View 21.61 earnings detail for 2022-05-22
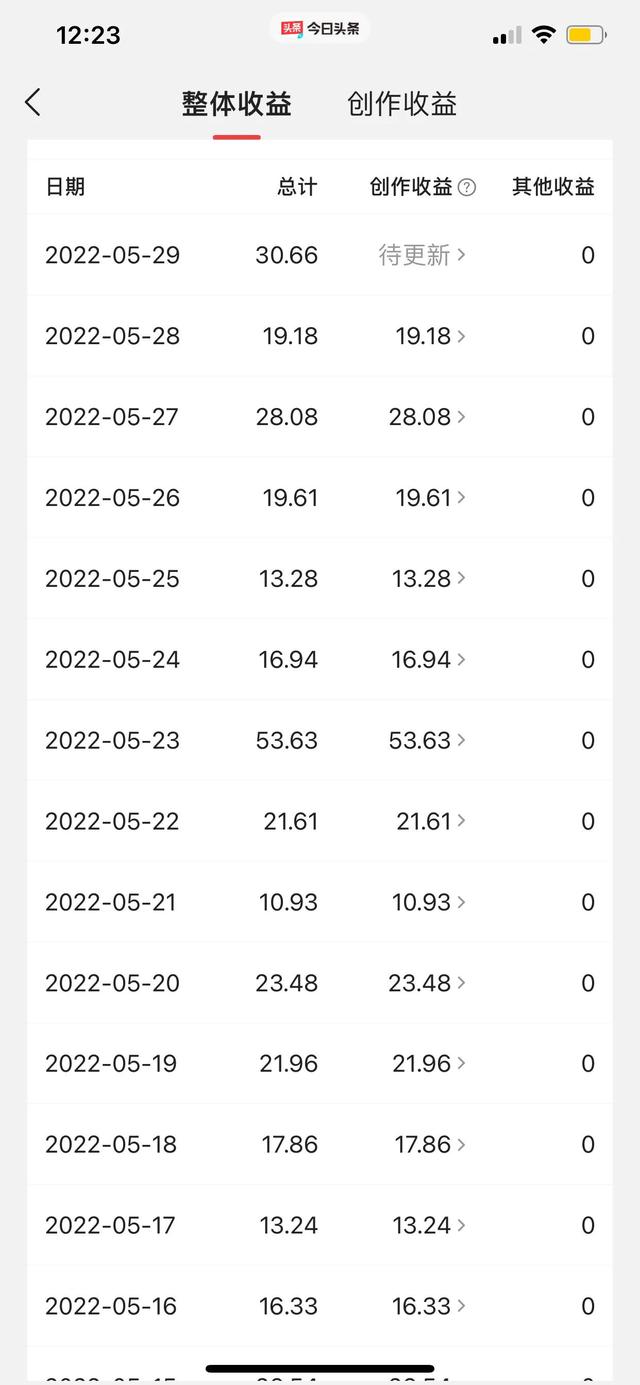Viewport: 640px width, 1385px height. pos(430,822)
